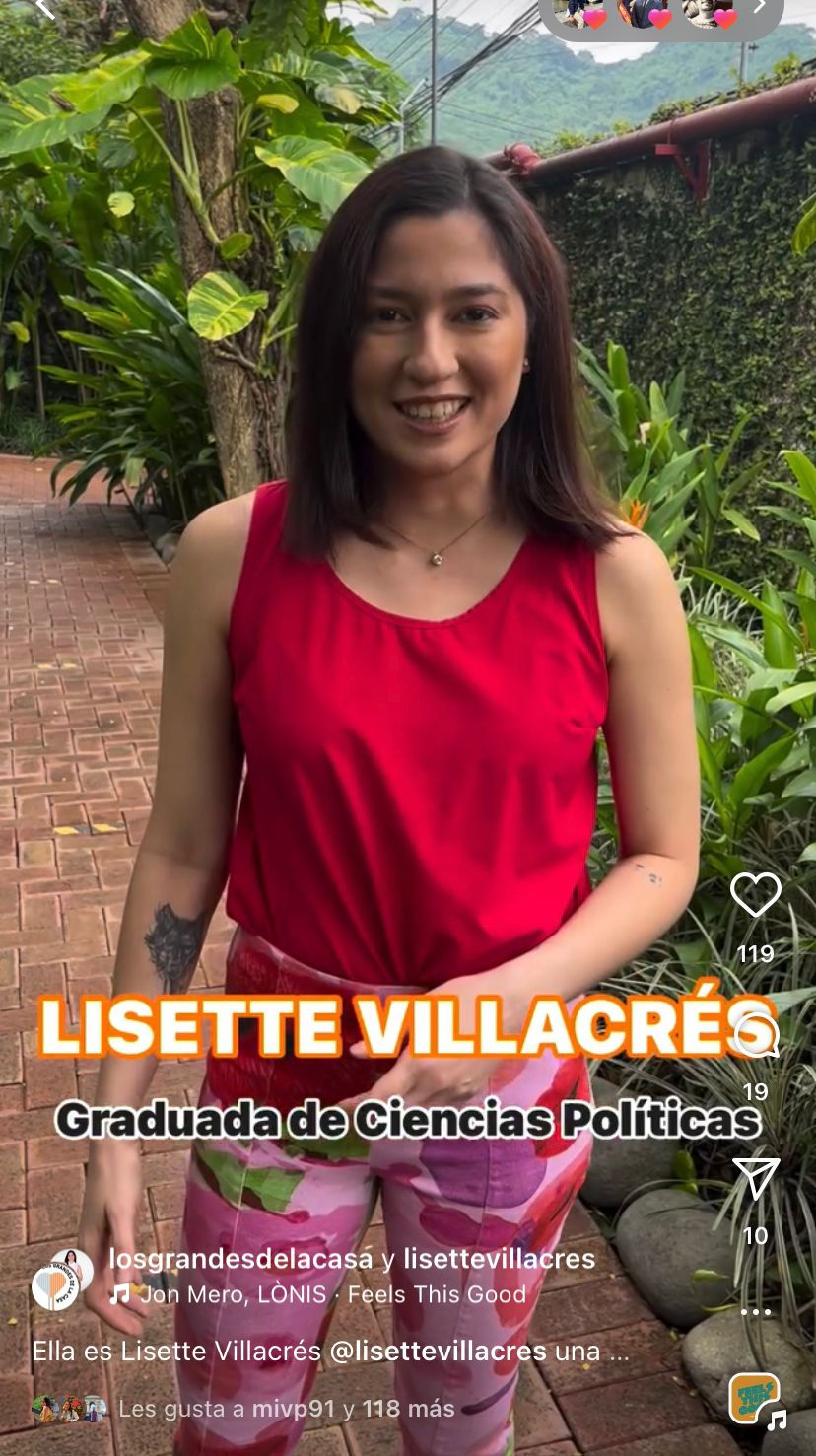Tap the @lisettevillacres mention in the caption
816x1456 pixels.
pos(438,1351)
